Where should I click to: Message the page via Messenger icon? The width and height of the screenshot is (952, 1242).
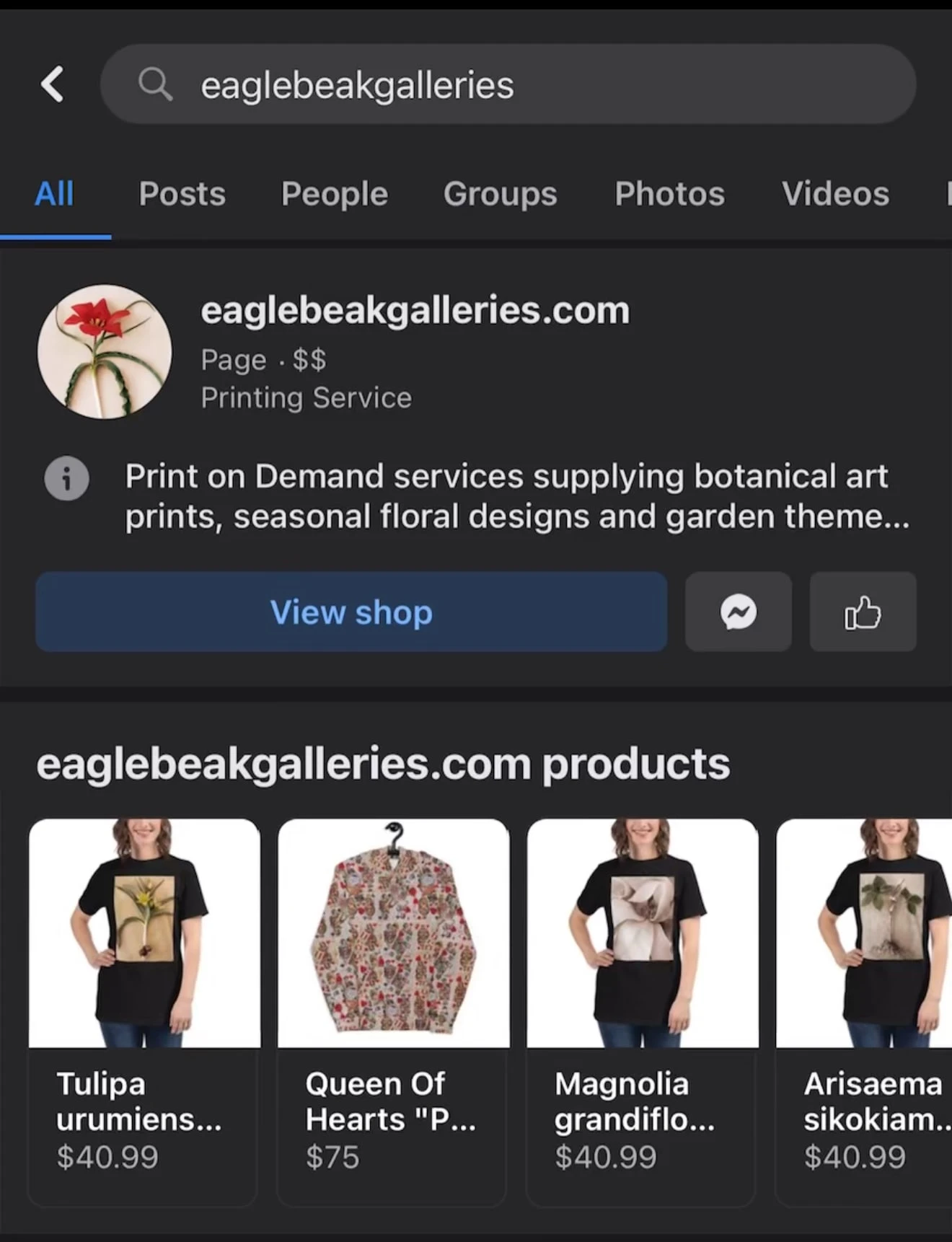tap(739, 612)
